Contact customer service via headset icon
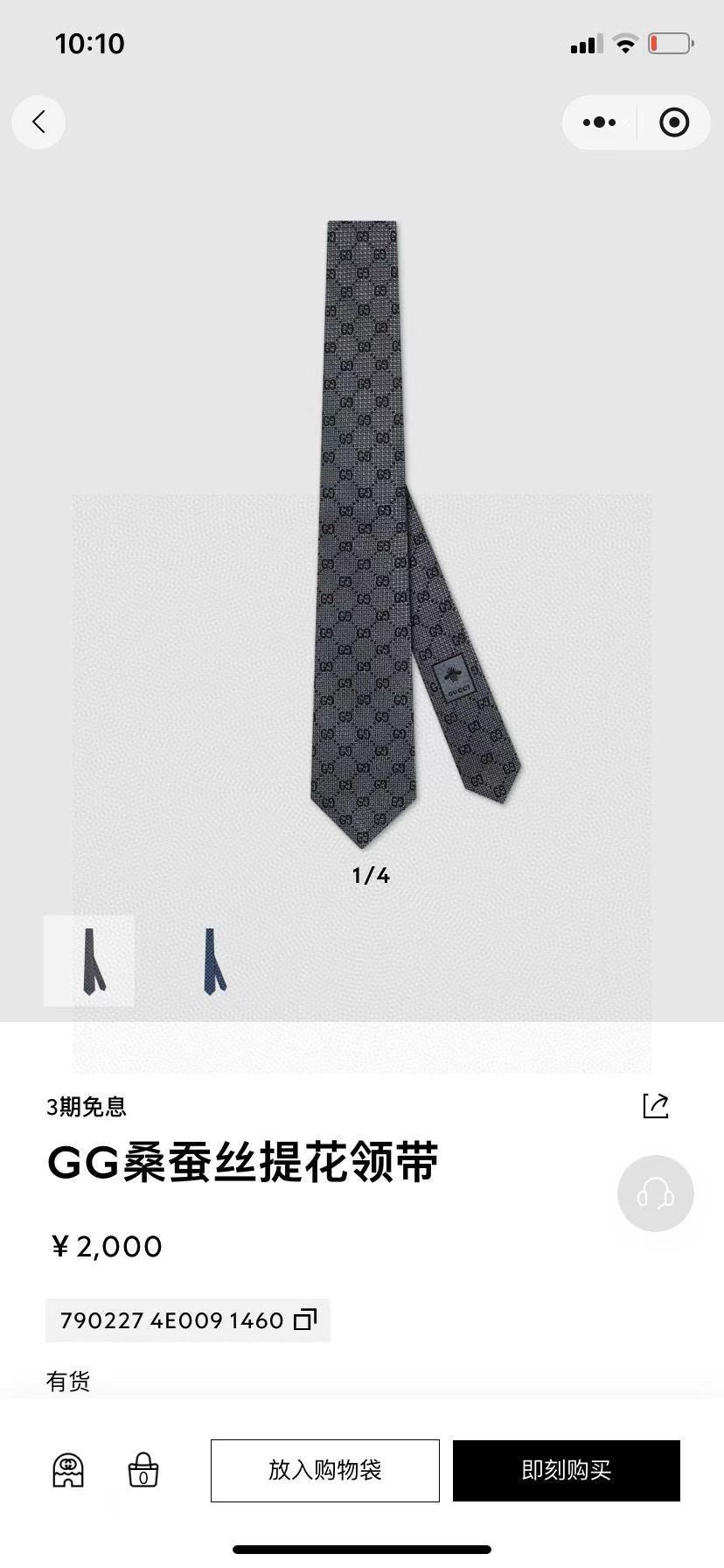Viewport: 724px width, 1568px height. point(655,1193)
